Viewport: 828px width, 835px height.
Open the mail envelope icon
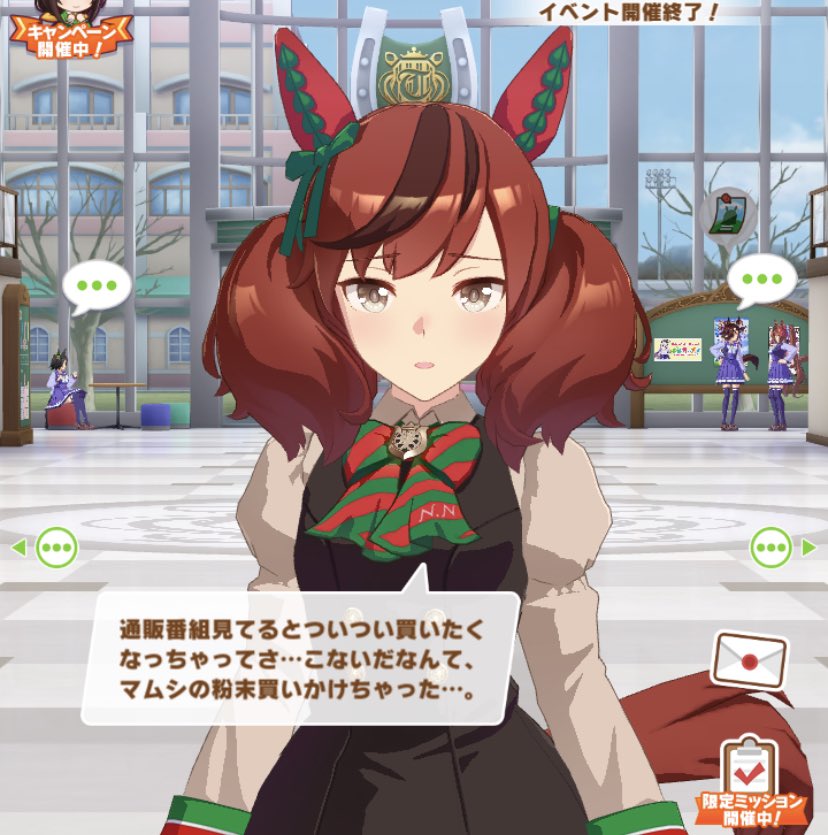point(749,661)
